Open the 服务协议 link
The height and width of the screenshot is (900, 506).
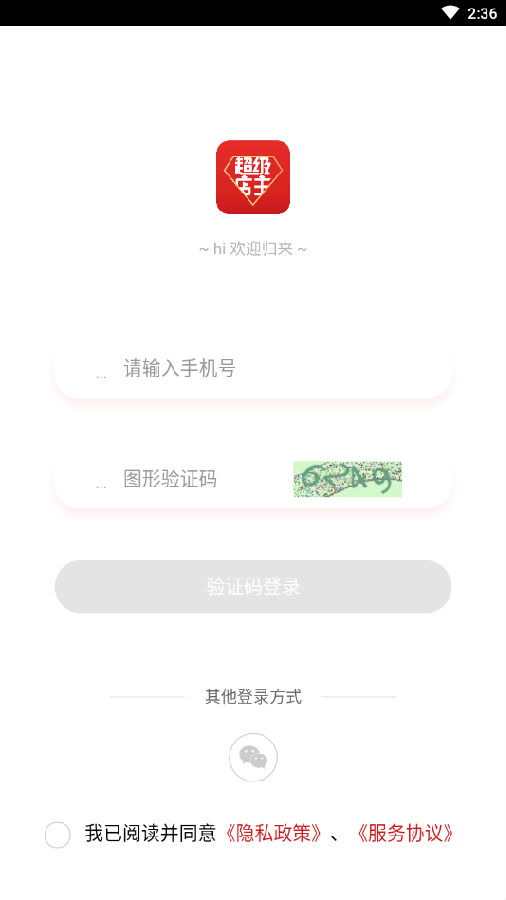pyautogui.click(x=405, y=833)
